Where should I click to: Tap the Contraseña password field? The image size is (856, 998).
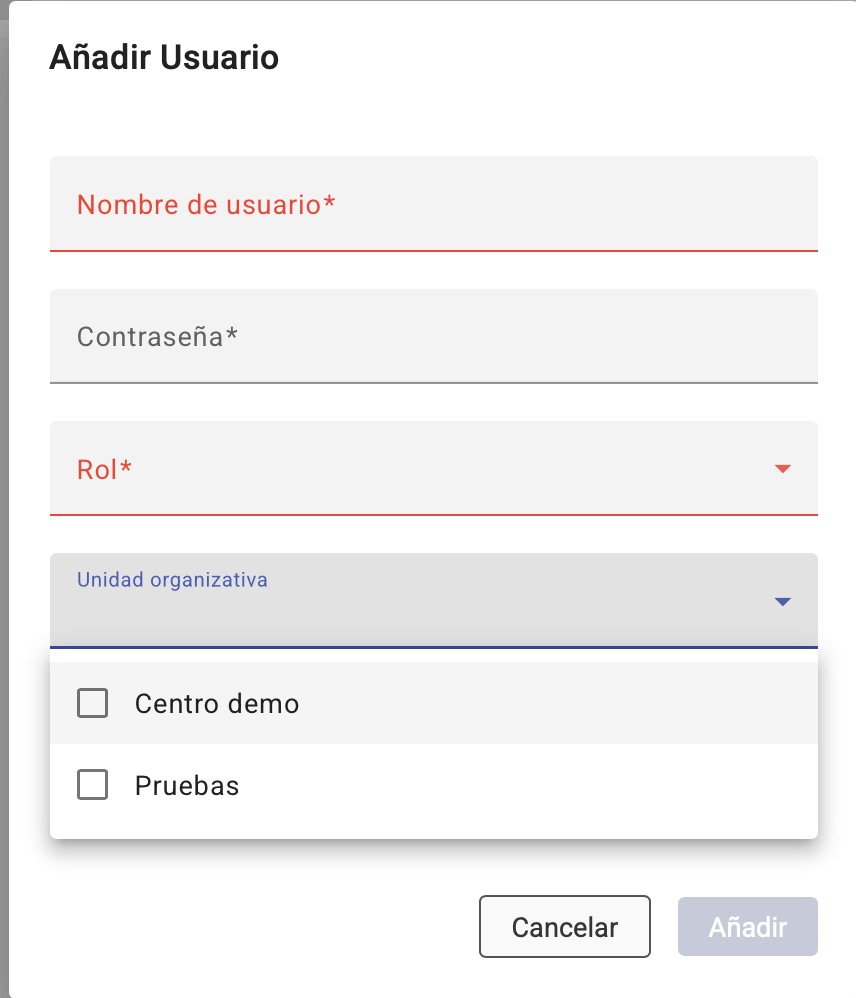[433, 336]
